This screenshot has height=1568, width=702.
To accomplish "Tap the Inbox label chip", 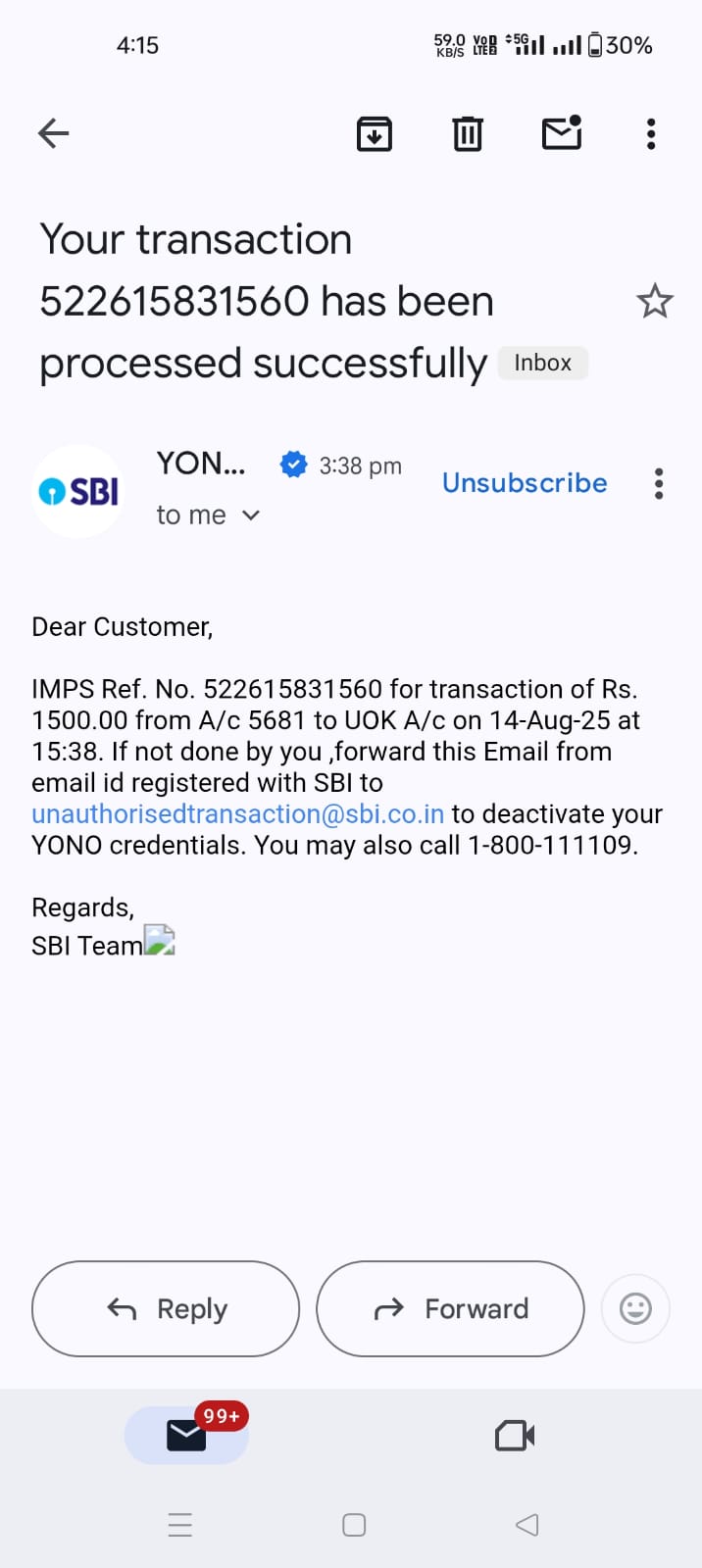I will click(x=542, y=363).
